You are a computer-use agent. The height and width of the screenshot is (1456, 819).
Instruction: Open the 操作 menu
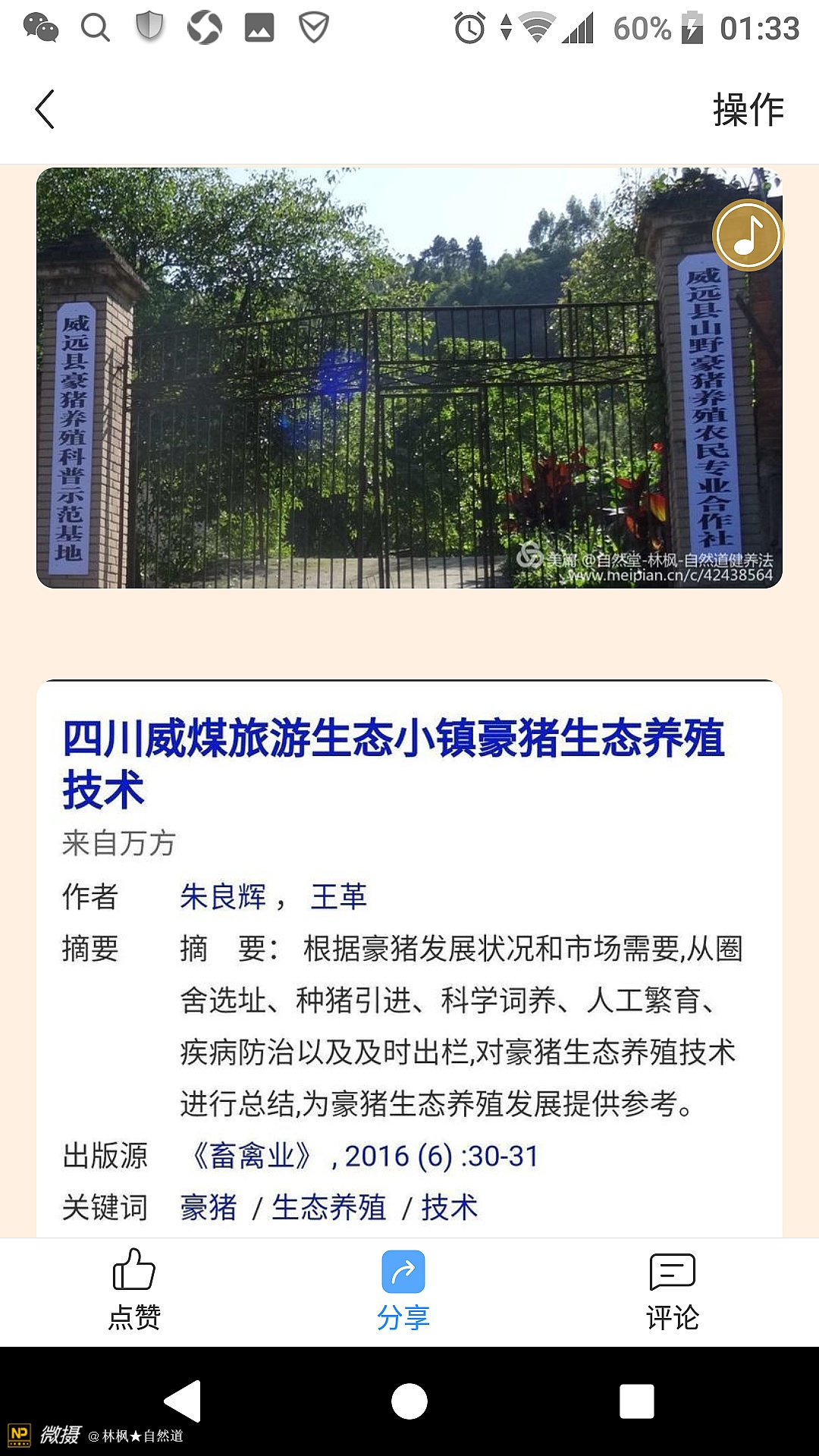click(748, 110)
